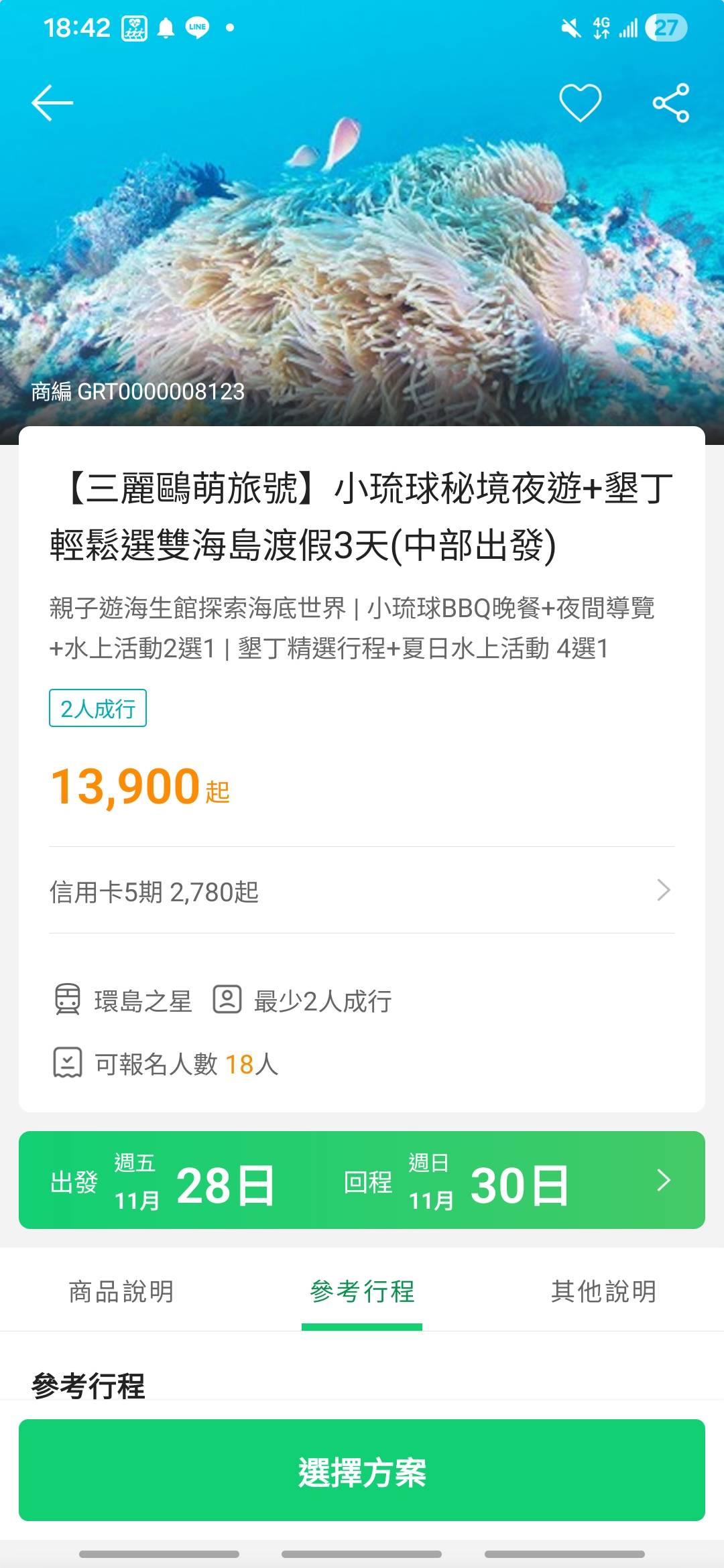Viewport: 724px width, 1568px height.
Task: Select the 參考行程 tab
Action: click(x=362, y=1291)
